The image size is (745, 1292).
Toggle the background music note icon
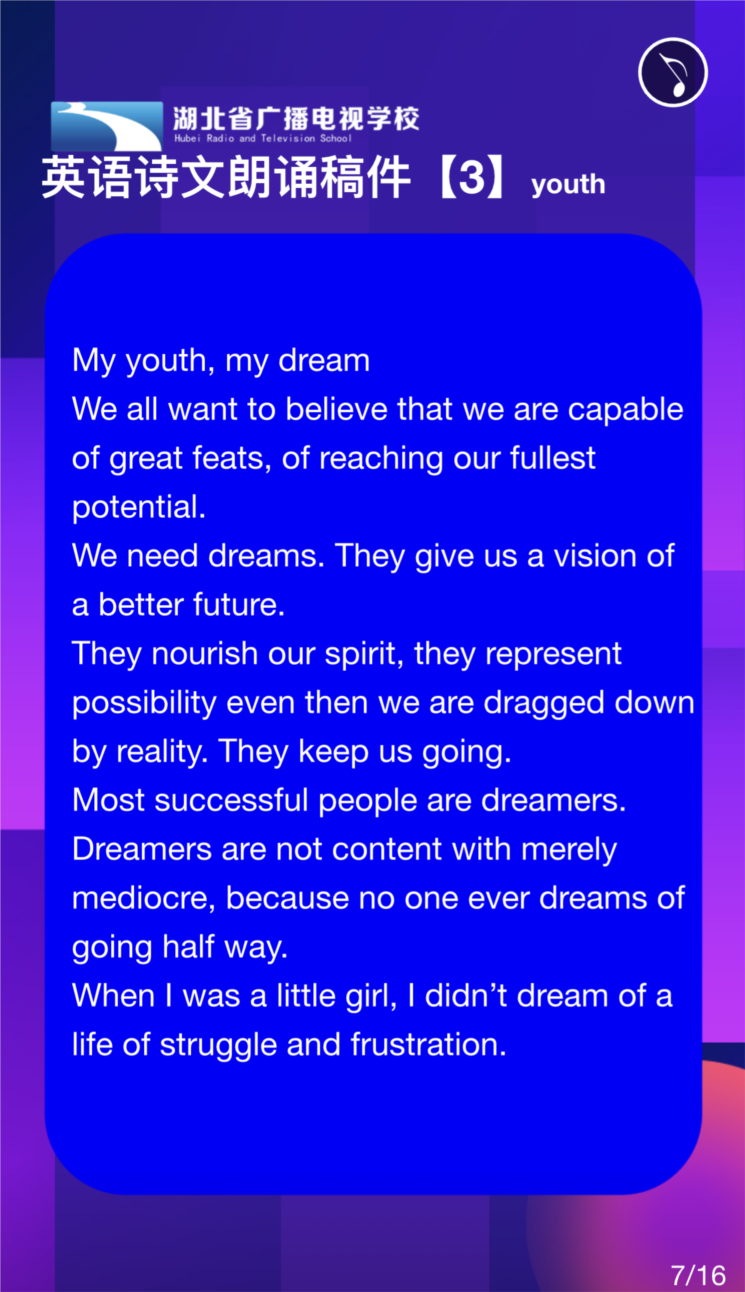673,72
